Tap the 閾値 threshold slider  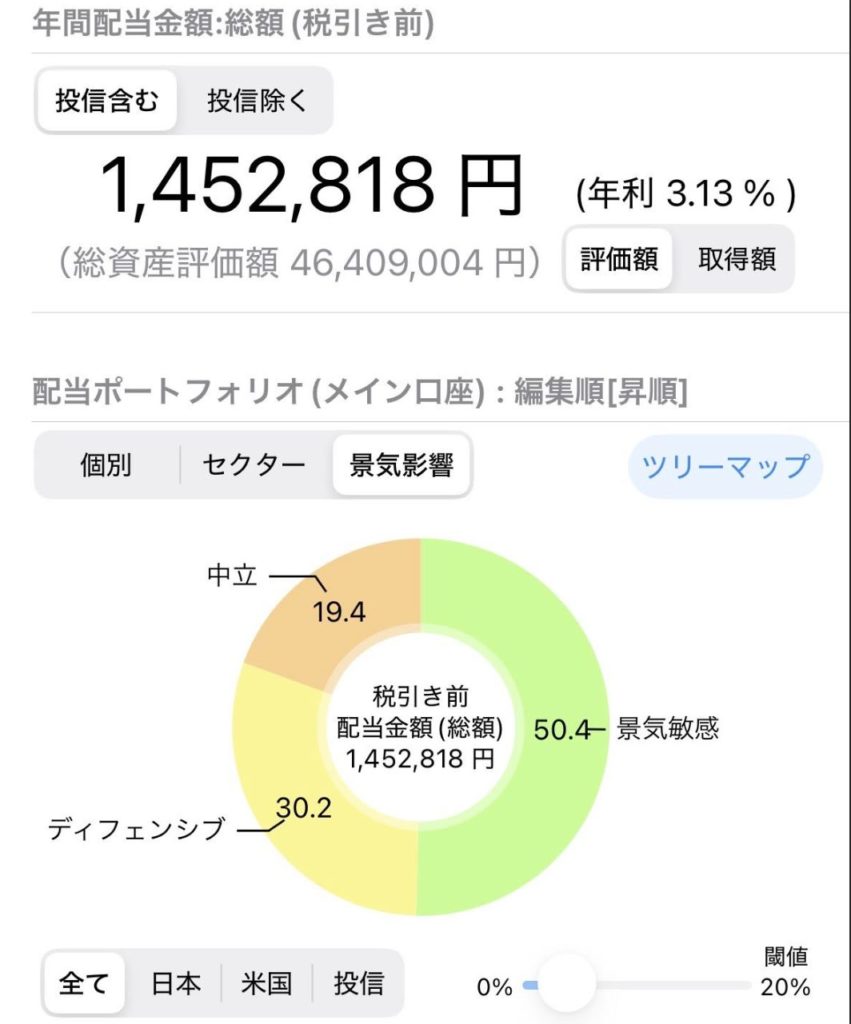click(567, 984)
